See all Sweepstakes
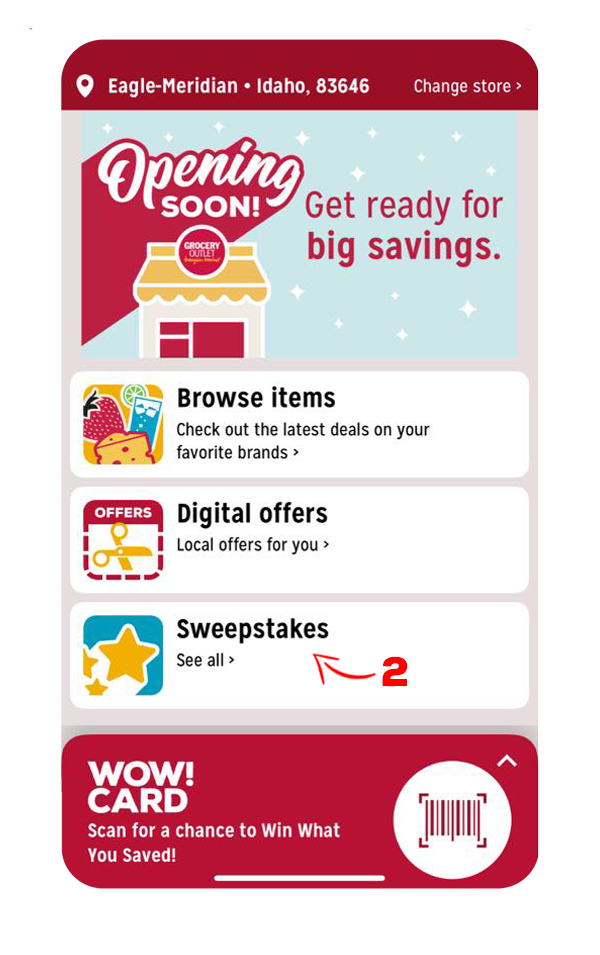 click(x=205, y=660)
